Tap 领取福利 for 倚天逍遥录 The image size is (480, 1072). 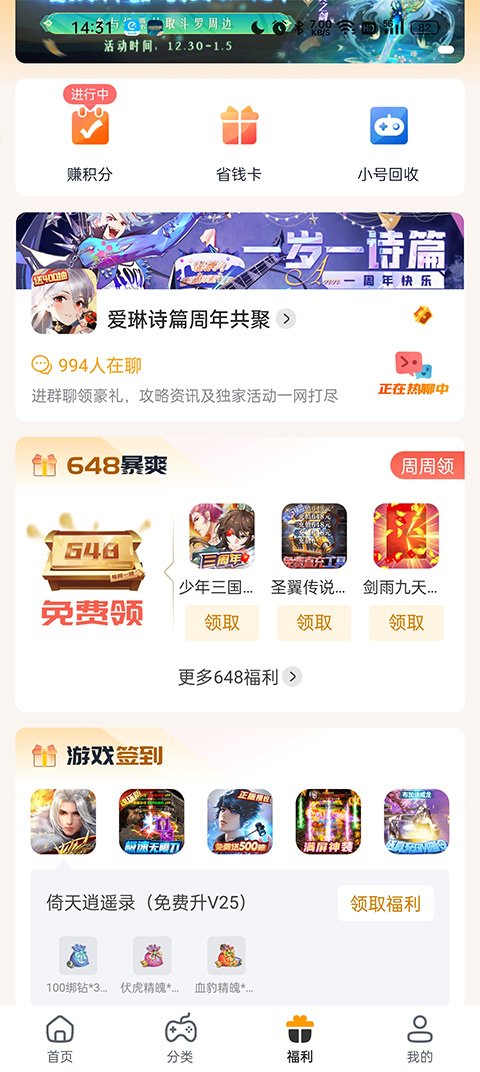[x=386, y=903]
